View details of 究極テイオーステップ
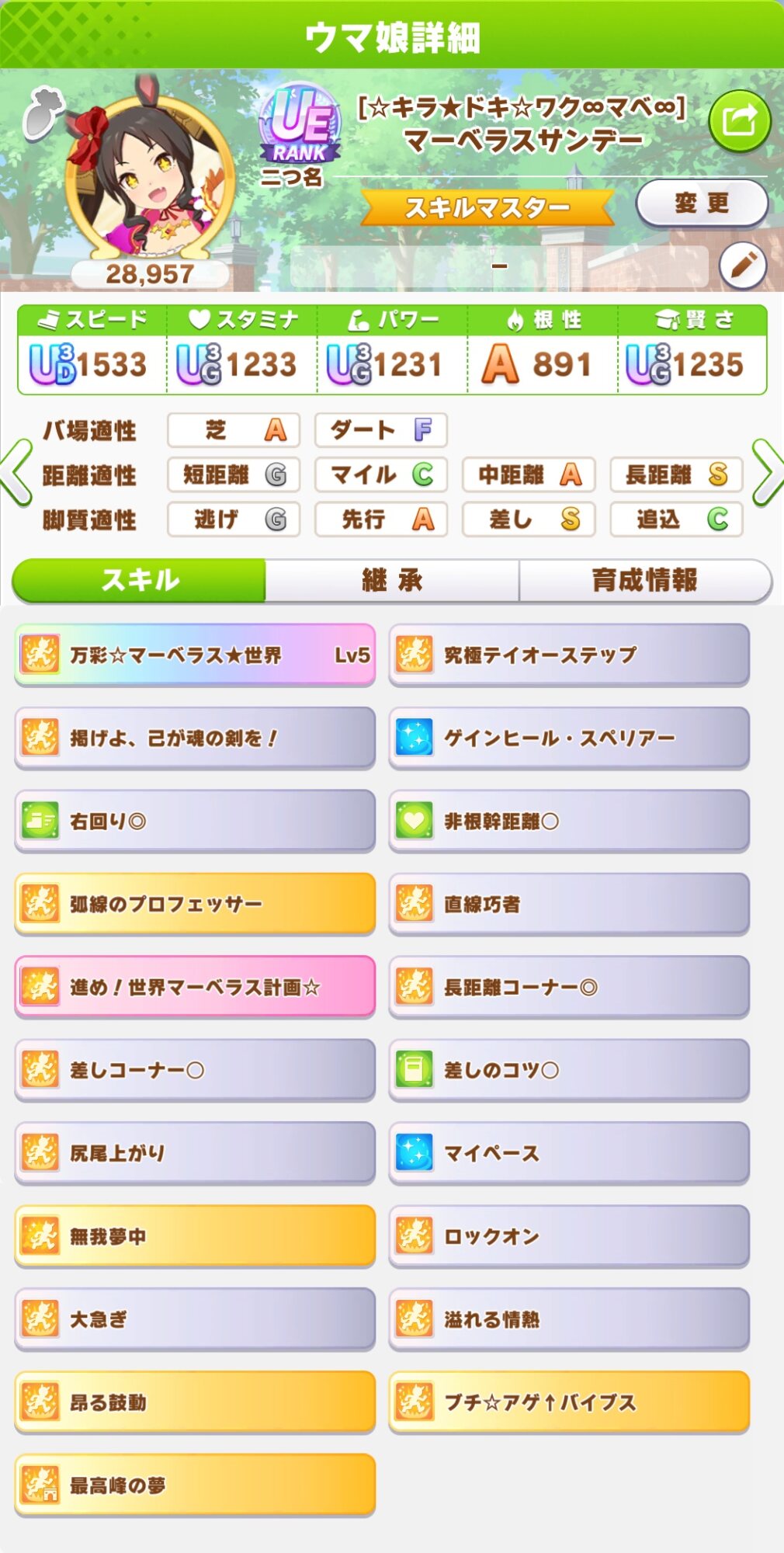This screenshot has height=1553, width=784. pyautogui.click(x=569, y=655)
